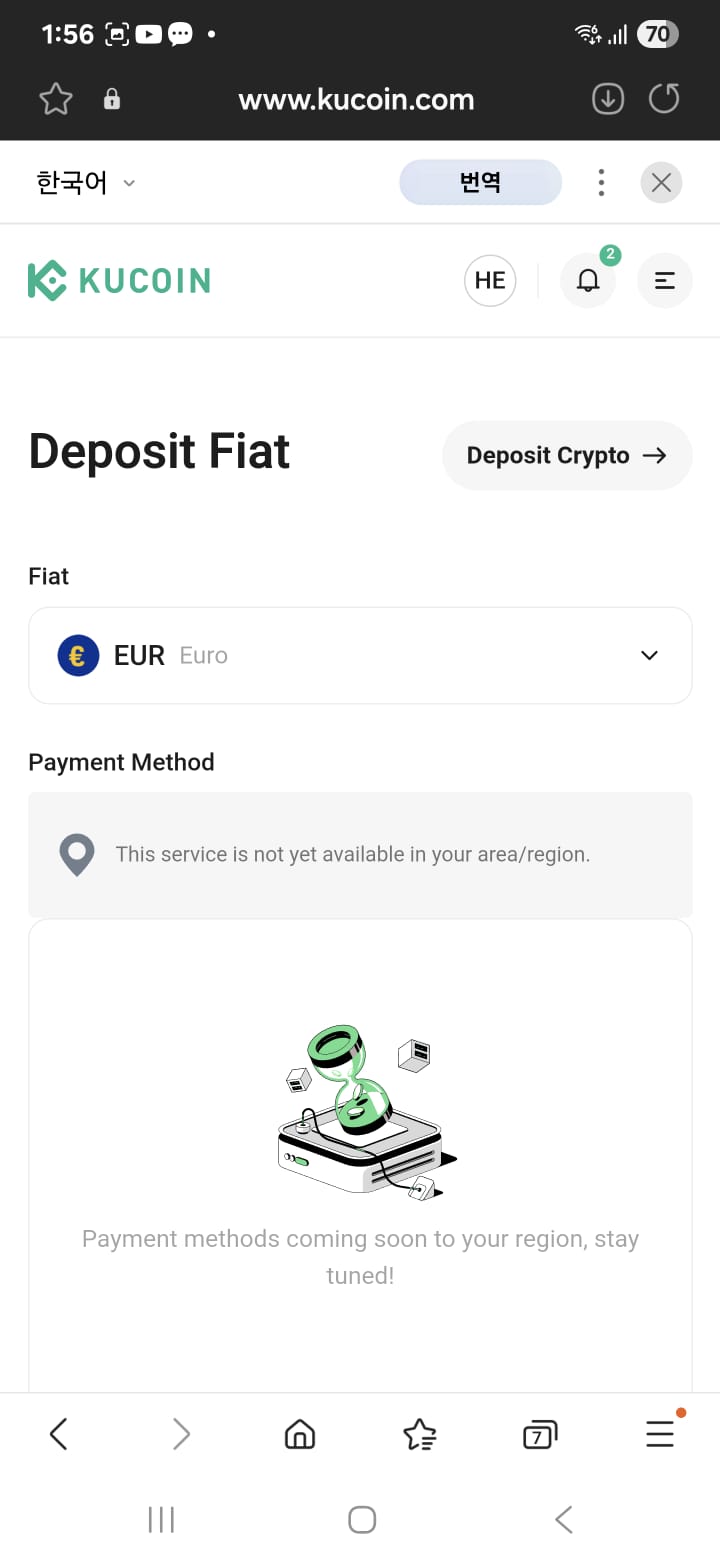Open translation bar overflow options

pos(601,182)
